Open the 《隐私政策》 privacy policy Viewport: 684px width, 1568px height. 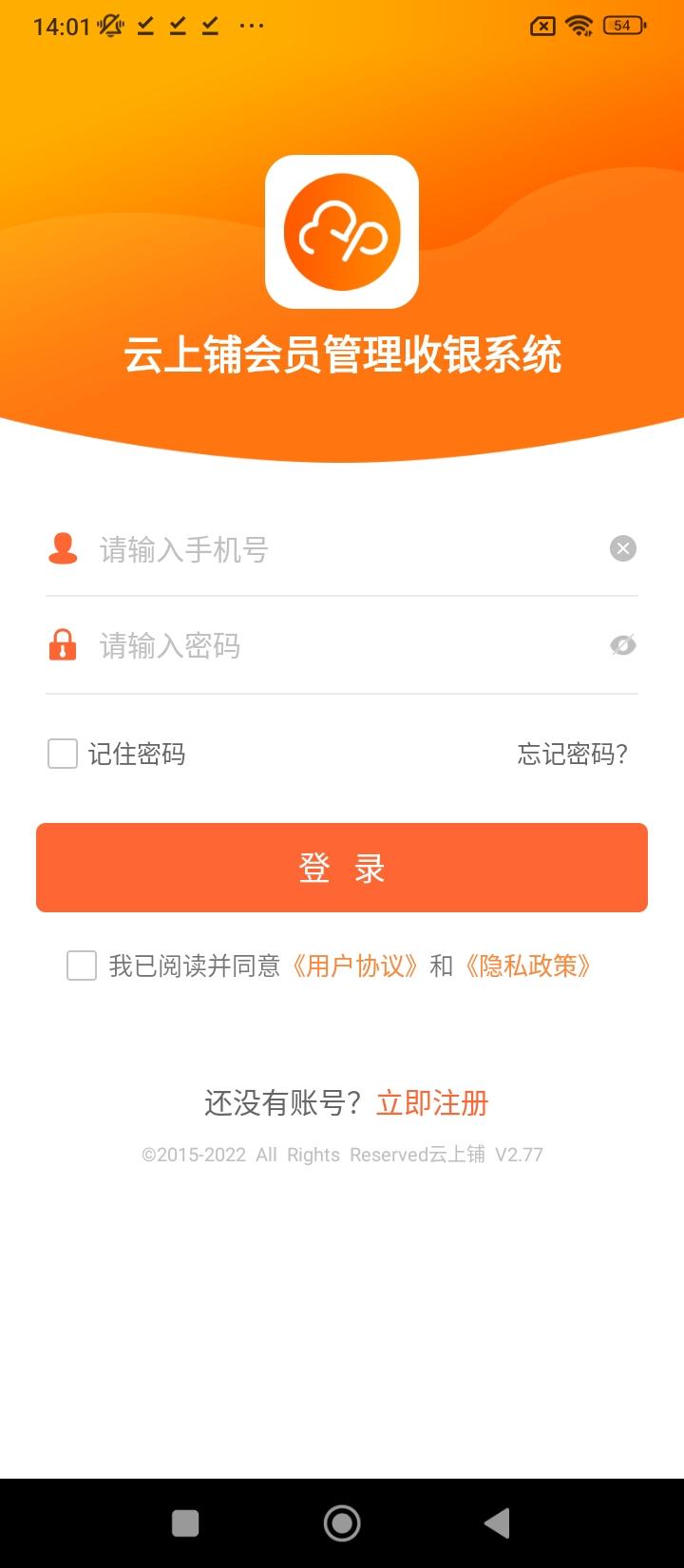(x=529, y=966)
